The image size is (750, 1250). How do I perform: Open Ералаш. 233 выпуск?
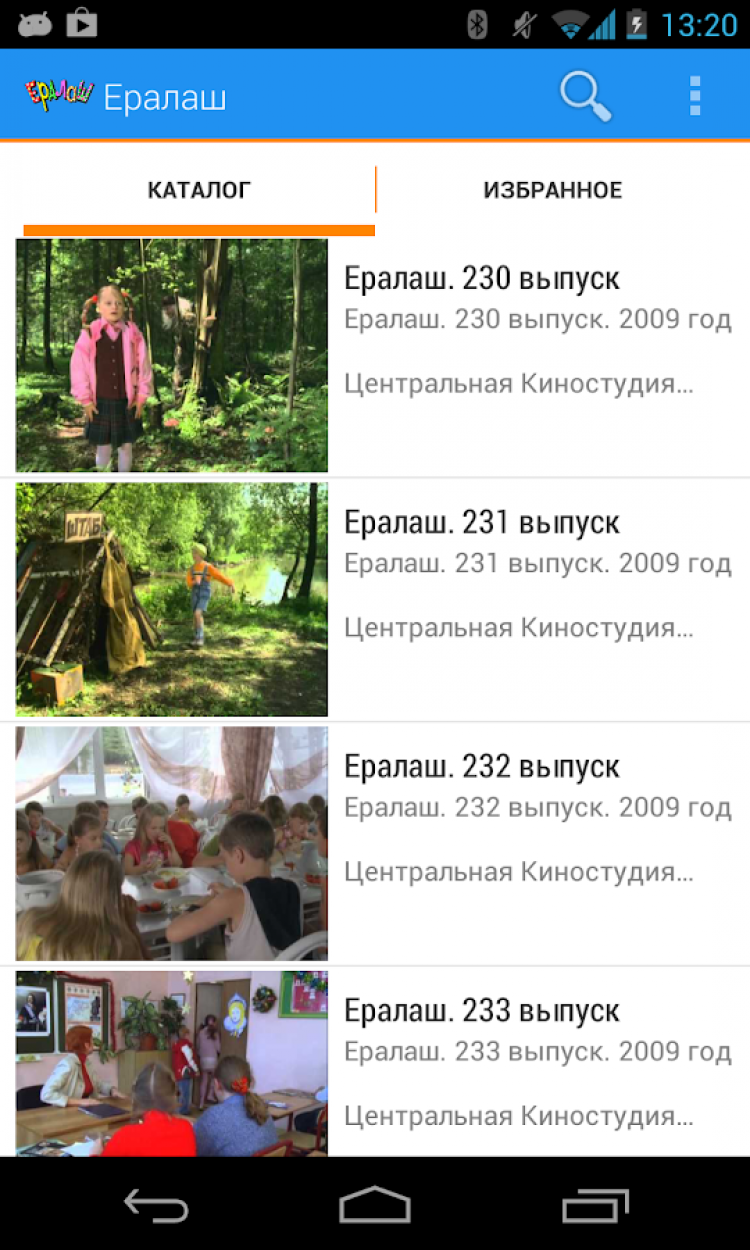pos(481,1011)
